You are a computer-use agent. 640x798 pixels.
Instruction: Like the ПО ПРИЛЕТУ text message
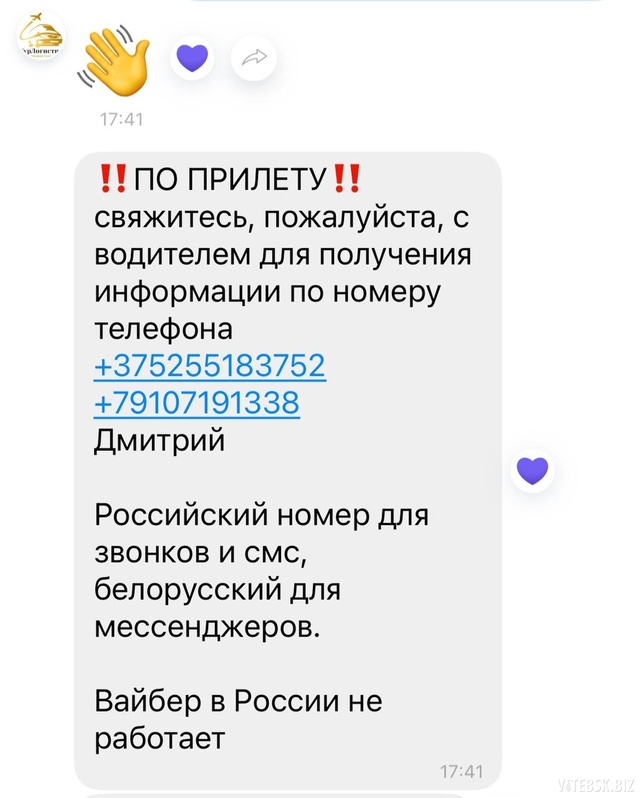(532, 470)
